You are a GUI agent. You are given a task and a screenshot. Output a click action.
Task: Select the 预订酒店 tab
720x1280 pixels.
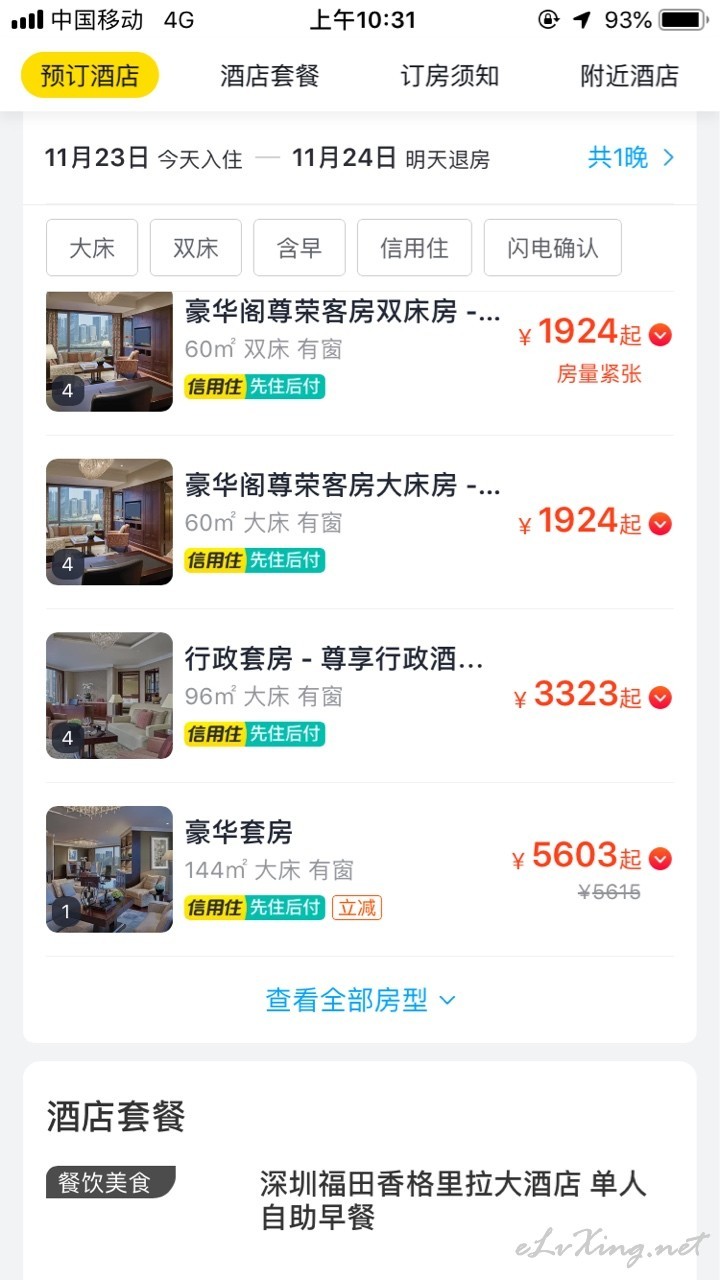(90, 76)
